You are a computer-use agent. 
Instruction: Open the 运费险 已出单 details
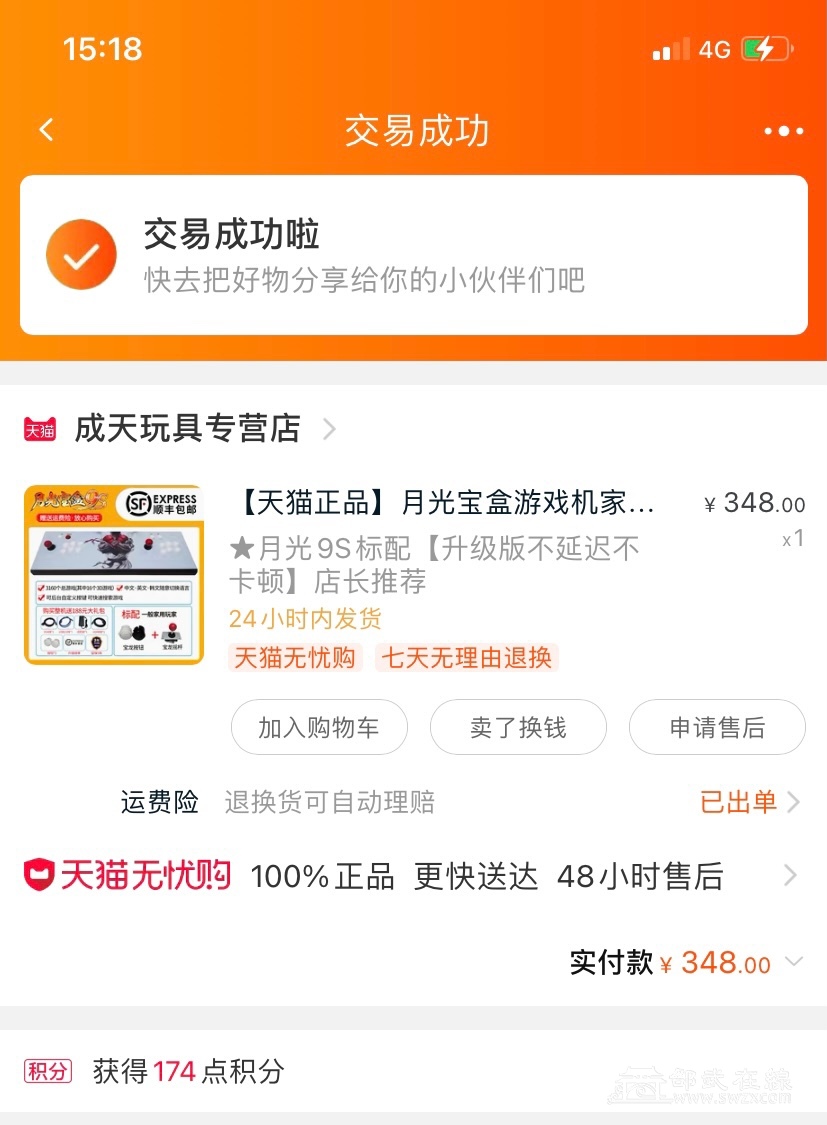click(750, 802)
